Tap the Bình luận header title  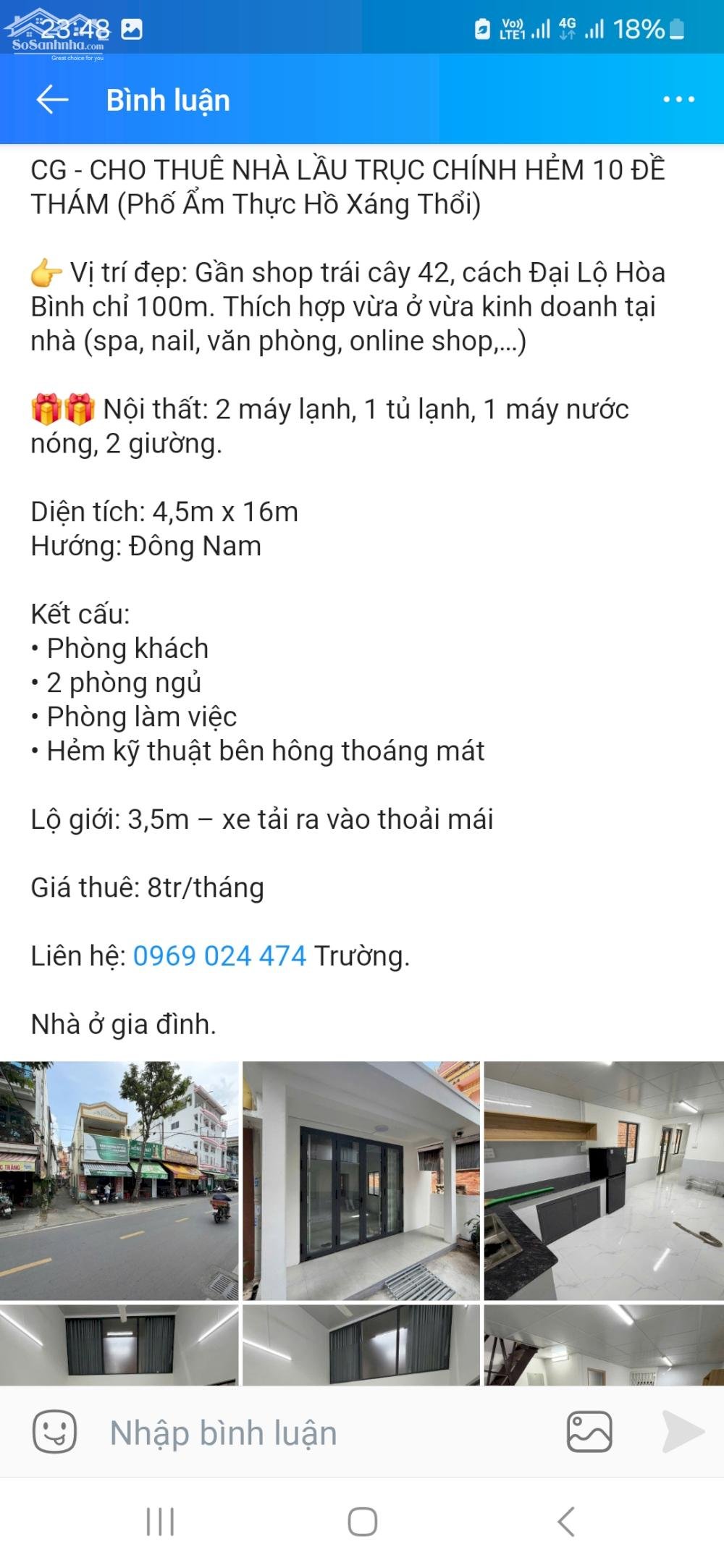[168, 100]
